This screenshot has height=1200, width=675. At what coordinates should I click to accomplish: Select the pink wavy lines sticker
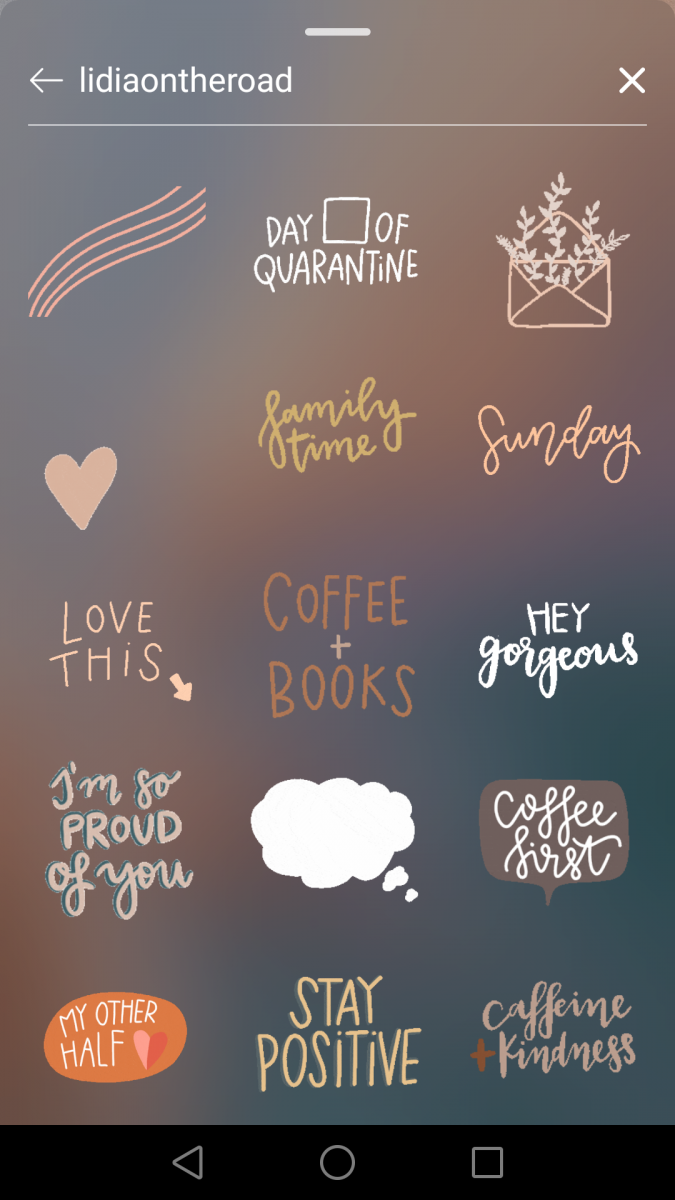point(117,250)
